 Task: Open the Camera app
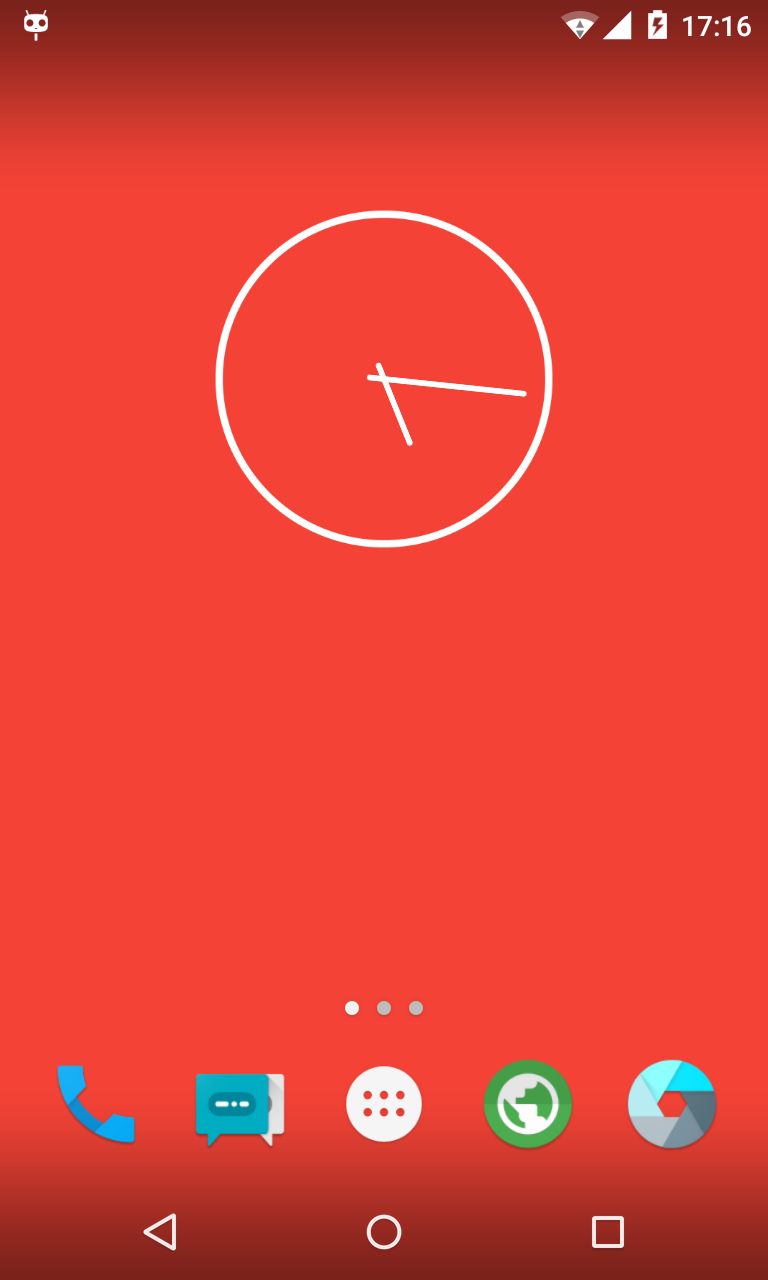[672, 1104]
